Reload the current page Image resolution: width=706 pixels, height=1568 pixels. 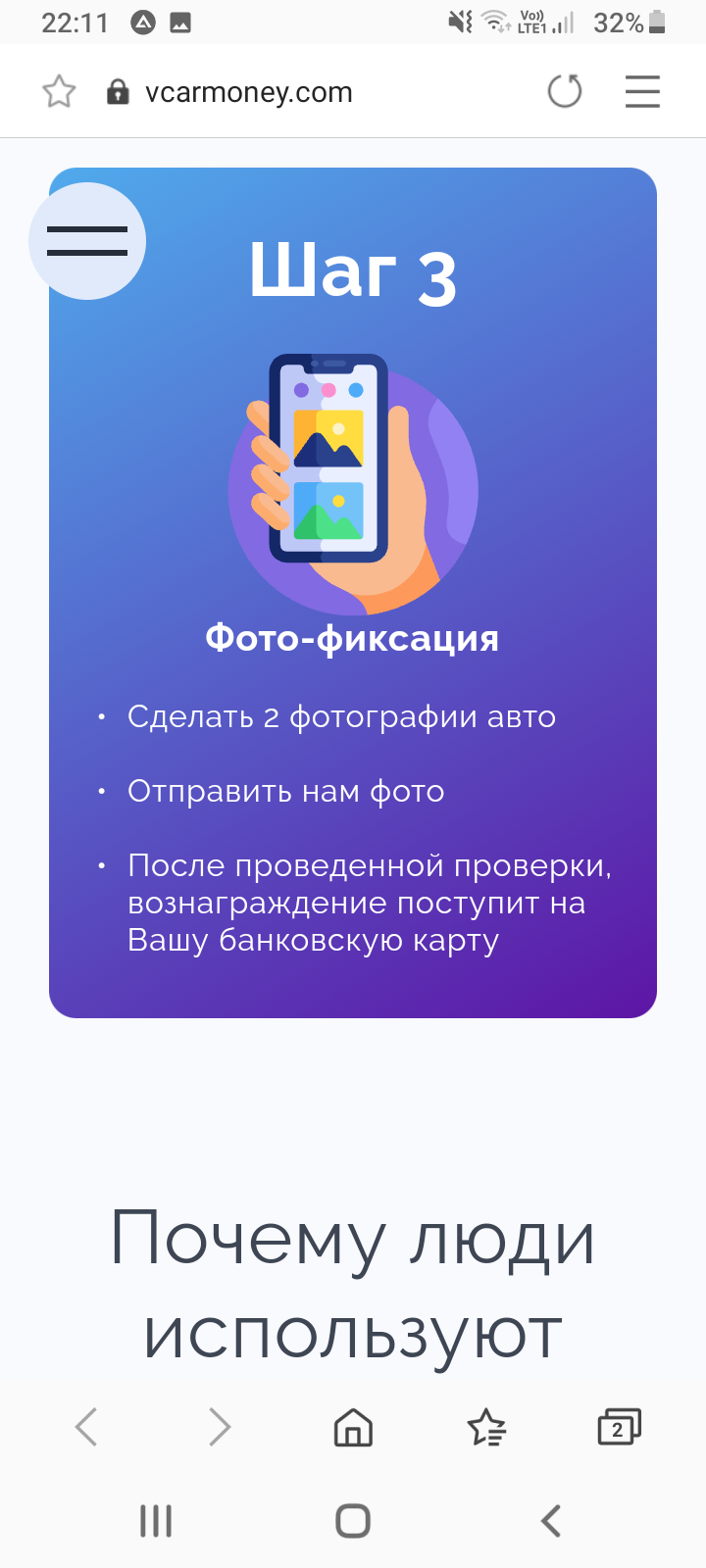coord(565,92)
